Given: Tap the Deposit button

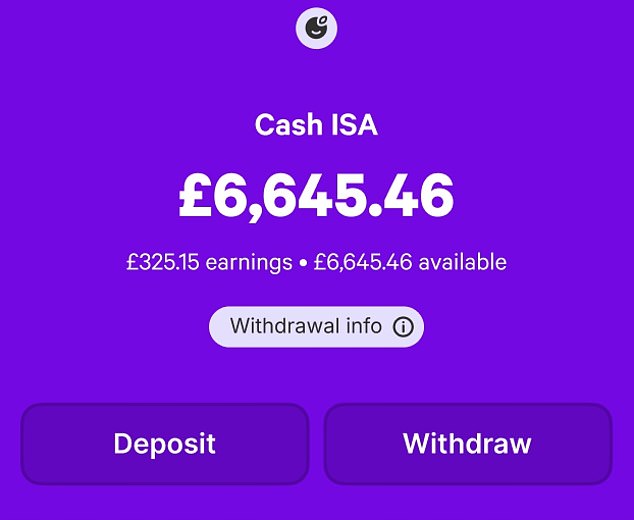Looking at the screenshot, I should pos(165,444).
